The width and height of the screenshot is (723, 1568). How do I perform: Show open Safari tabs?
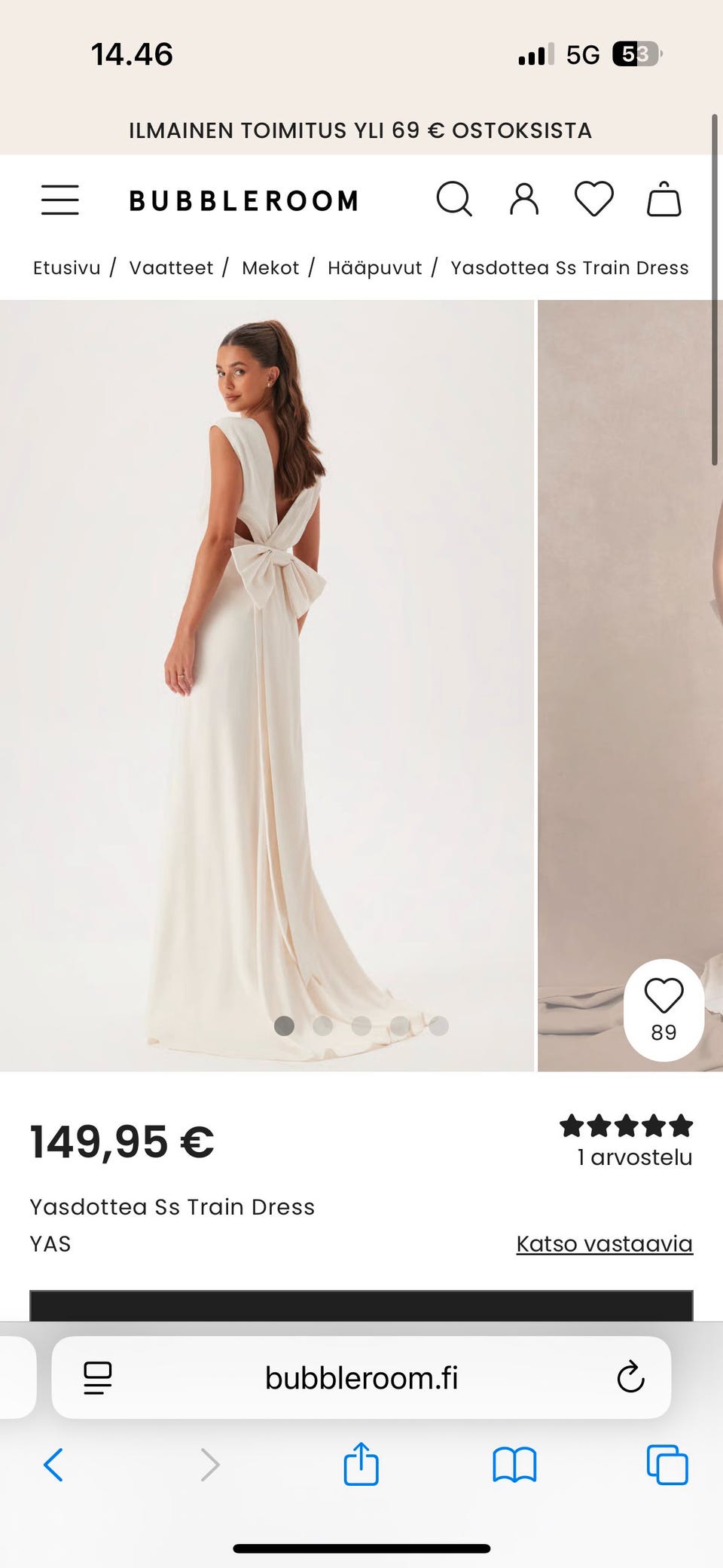667,1466
